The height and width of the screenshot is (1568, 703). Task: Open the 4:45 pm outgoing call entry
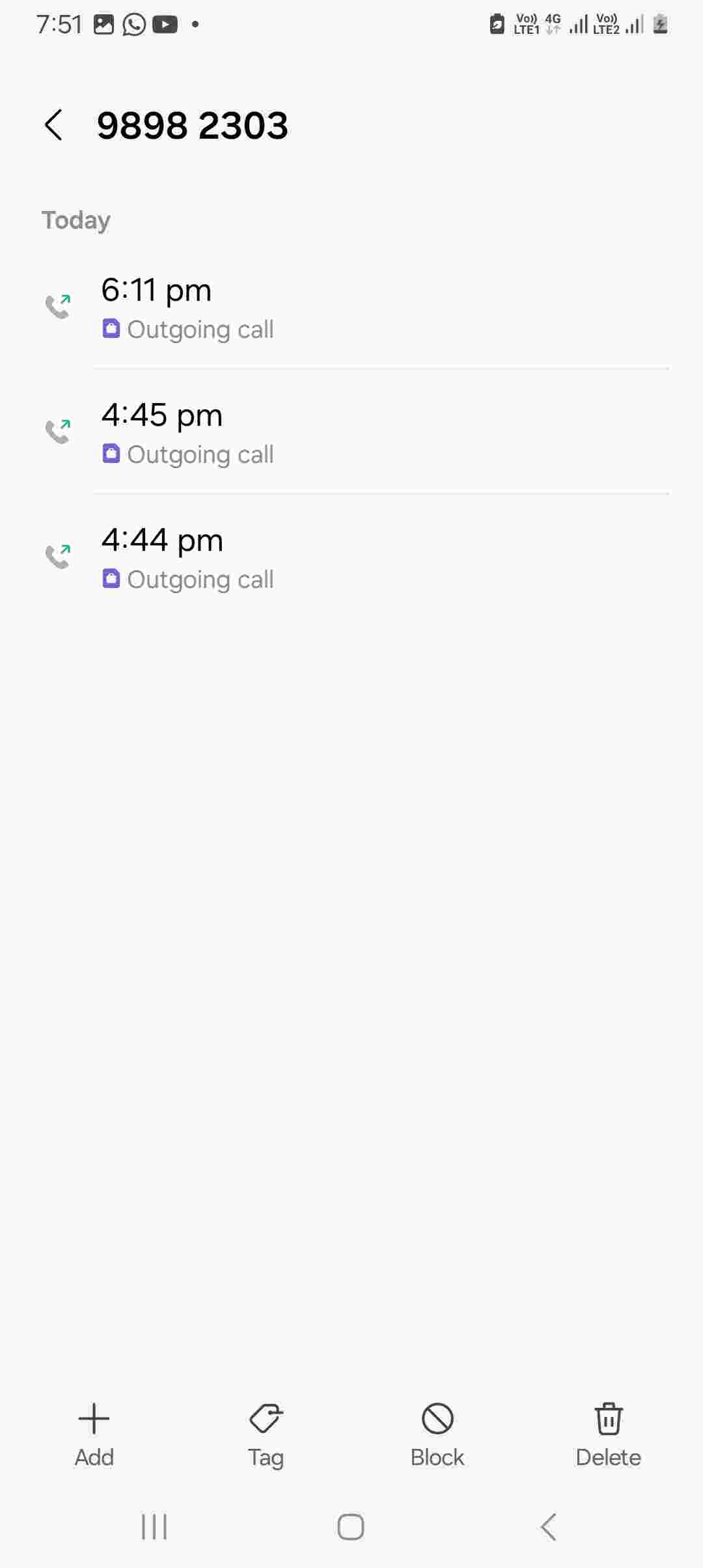351,432
